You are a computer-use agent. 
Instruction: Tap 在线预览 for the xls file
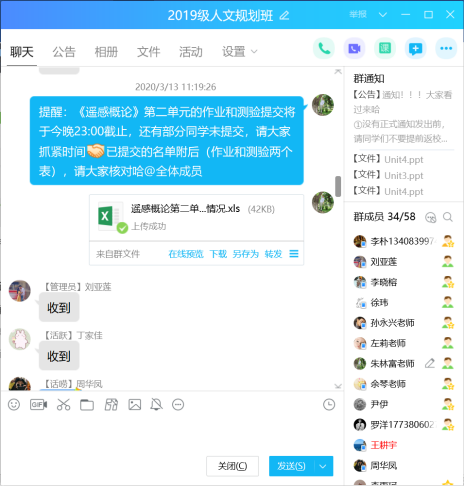(186, 254)
